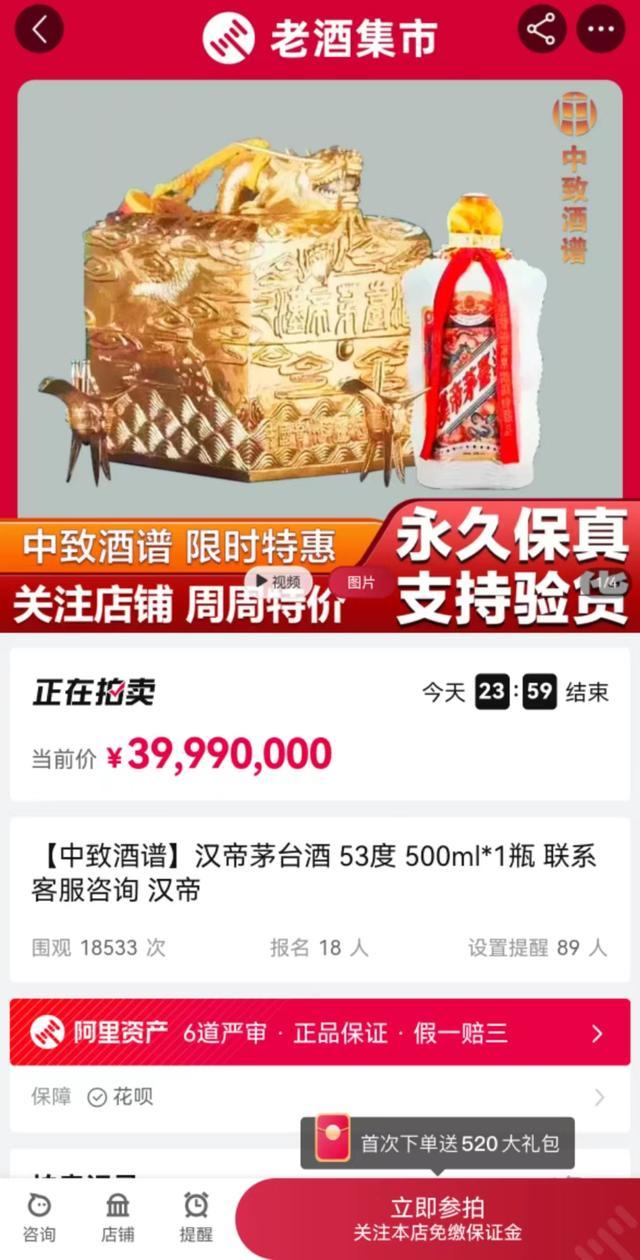
Task: Open the three-dot overflow menu
Action: pos(601,30)
